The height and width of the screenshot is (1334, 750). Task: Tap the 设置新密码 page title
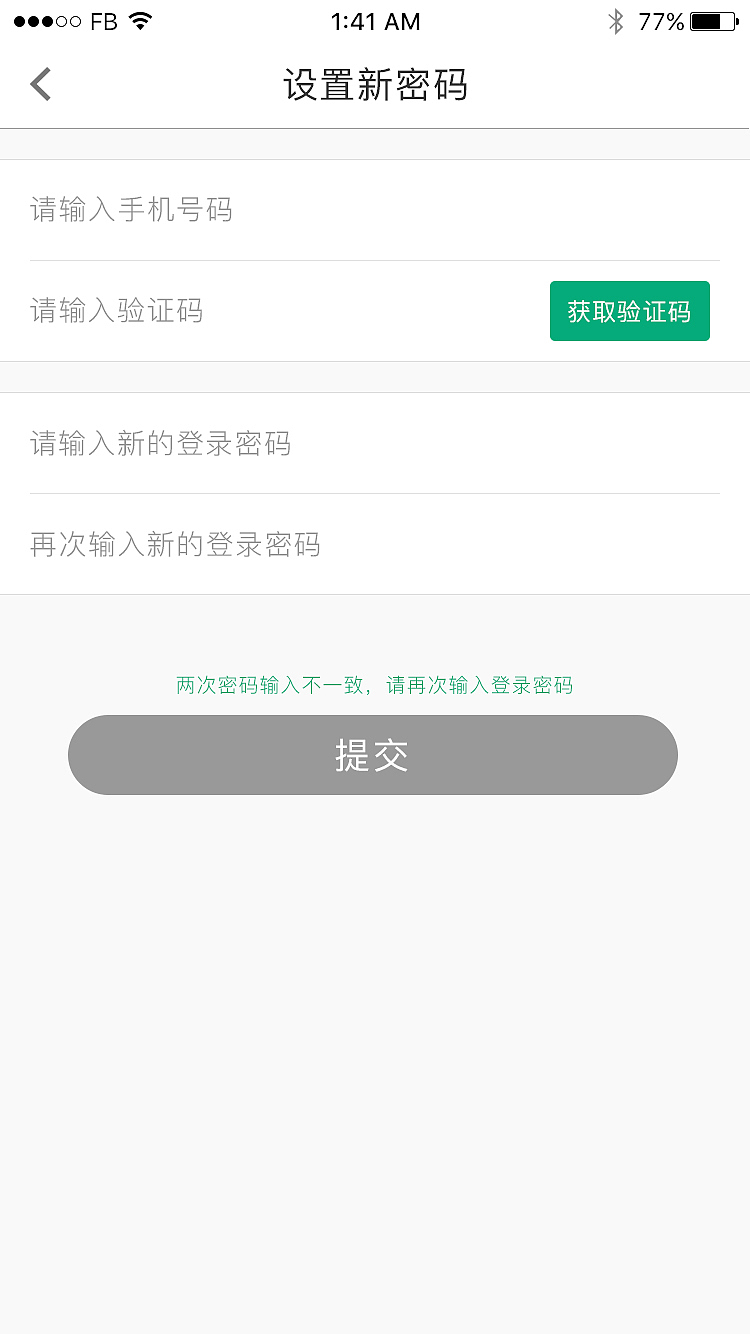(x=375, y=86)
